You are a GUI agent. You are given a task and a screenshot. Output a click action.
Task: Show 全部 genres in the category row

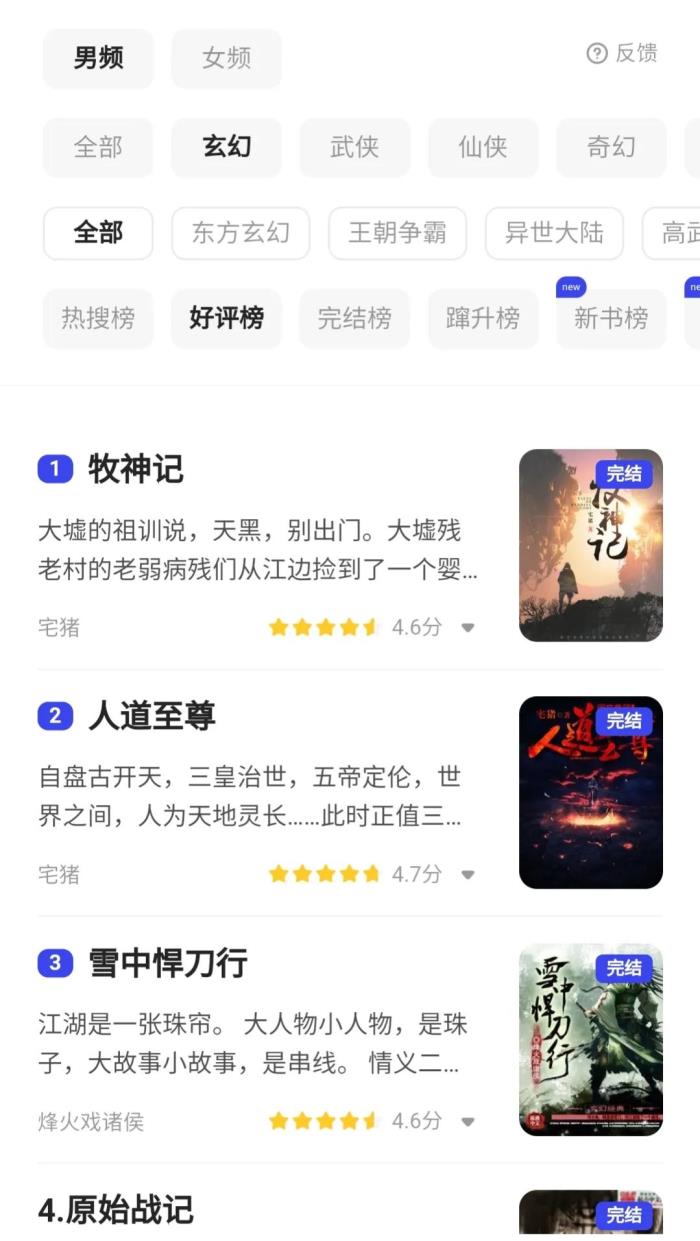coord(98,147)
